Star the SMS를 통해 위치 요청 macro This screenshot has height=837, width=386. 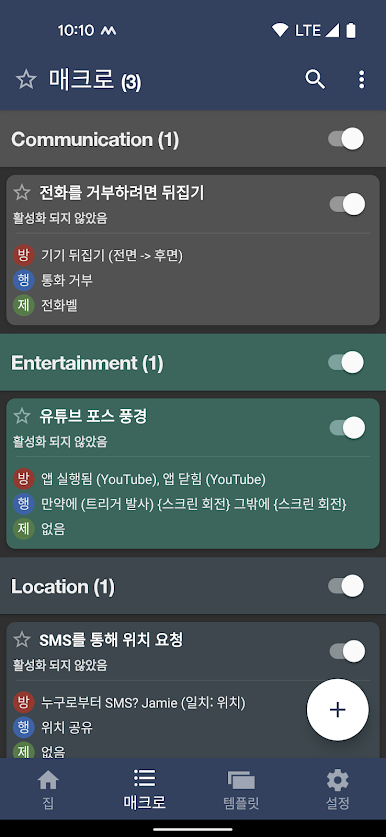[22, 639]
